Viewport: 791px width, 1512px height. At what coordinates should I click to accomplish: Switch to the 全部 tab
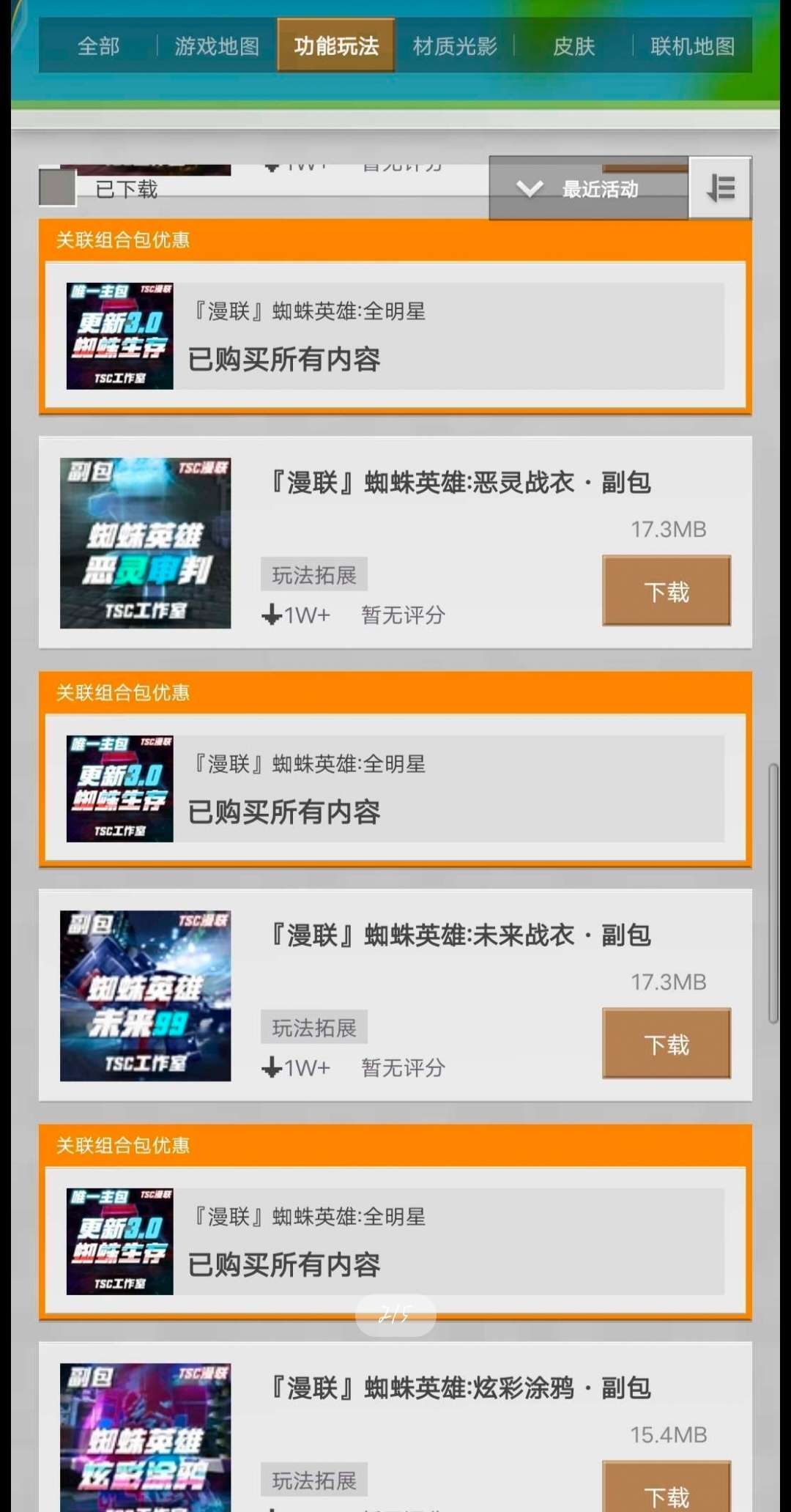(99, 46)
